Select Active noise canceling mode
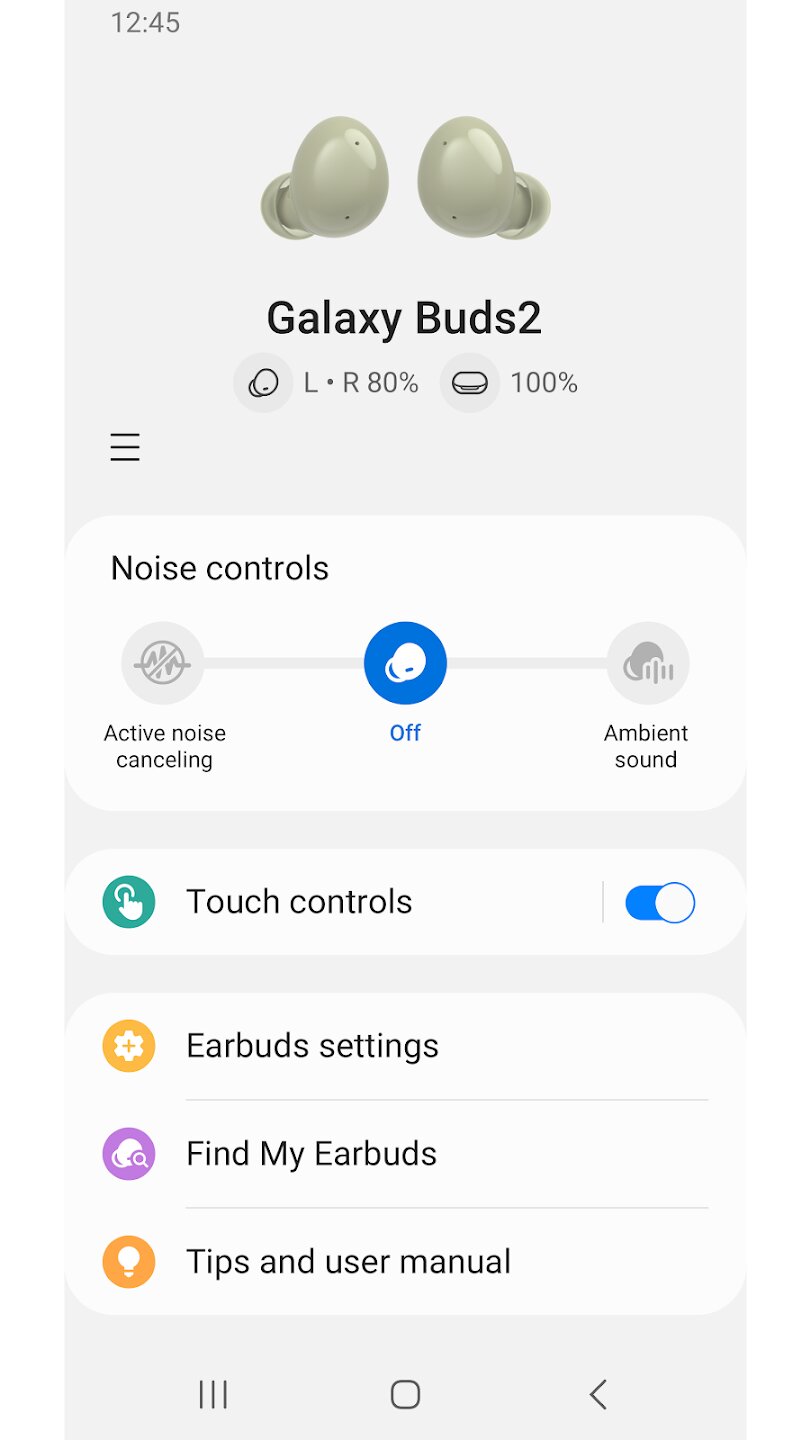 163,663
